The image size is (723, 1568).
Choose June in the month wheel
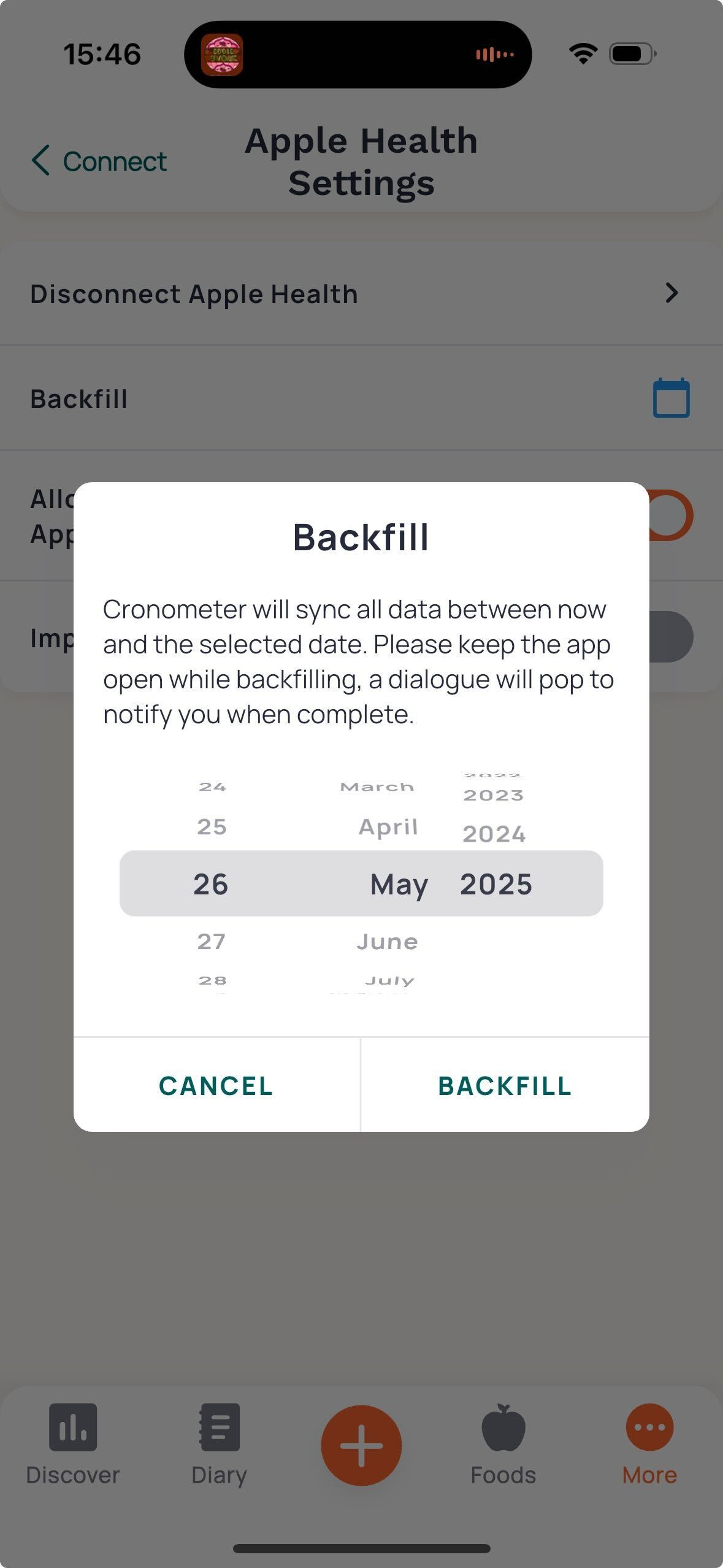pyautogui.click(x=387, y=942)
